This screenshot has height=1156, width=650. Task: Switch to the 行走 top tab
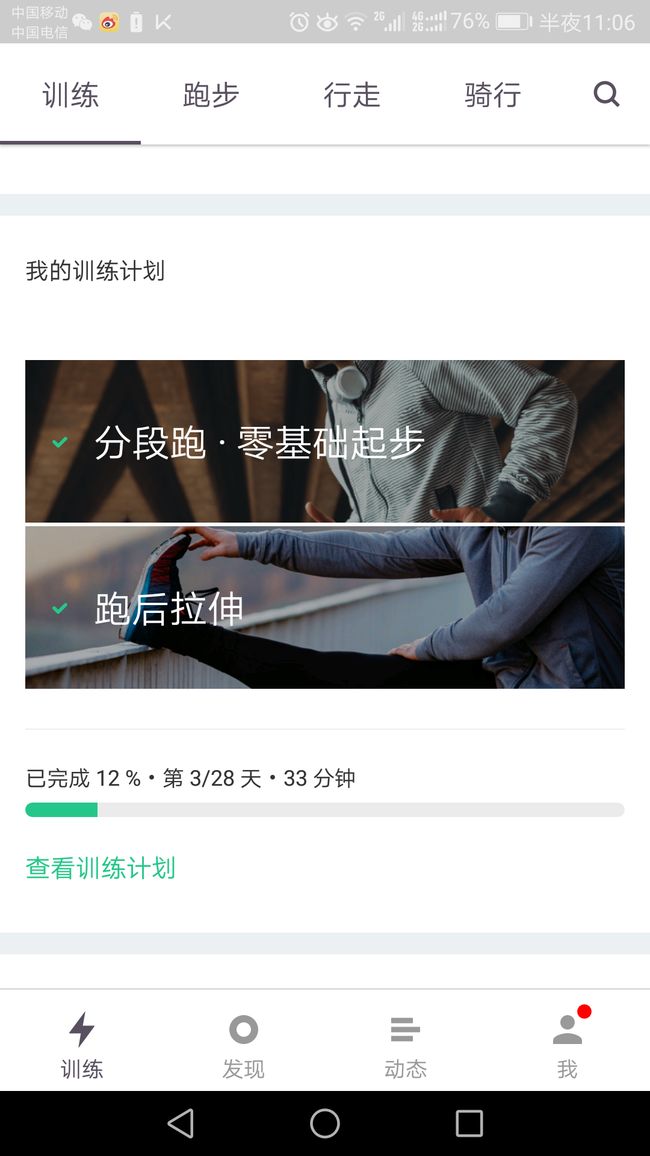[x=352, y=95]
